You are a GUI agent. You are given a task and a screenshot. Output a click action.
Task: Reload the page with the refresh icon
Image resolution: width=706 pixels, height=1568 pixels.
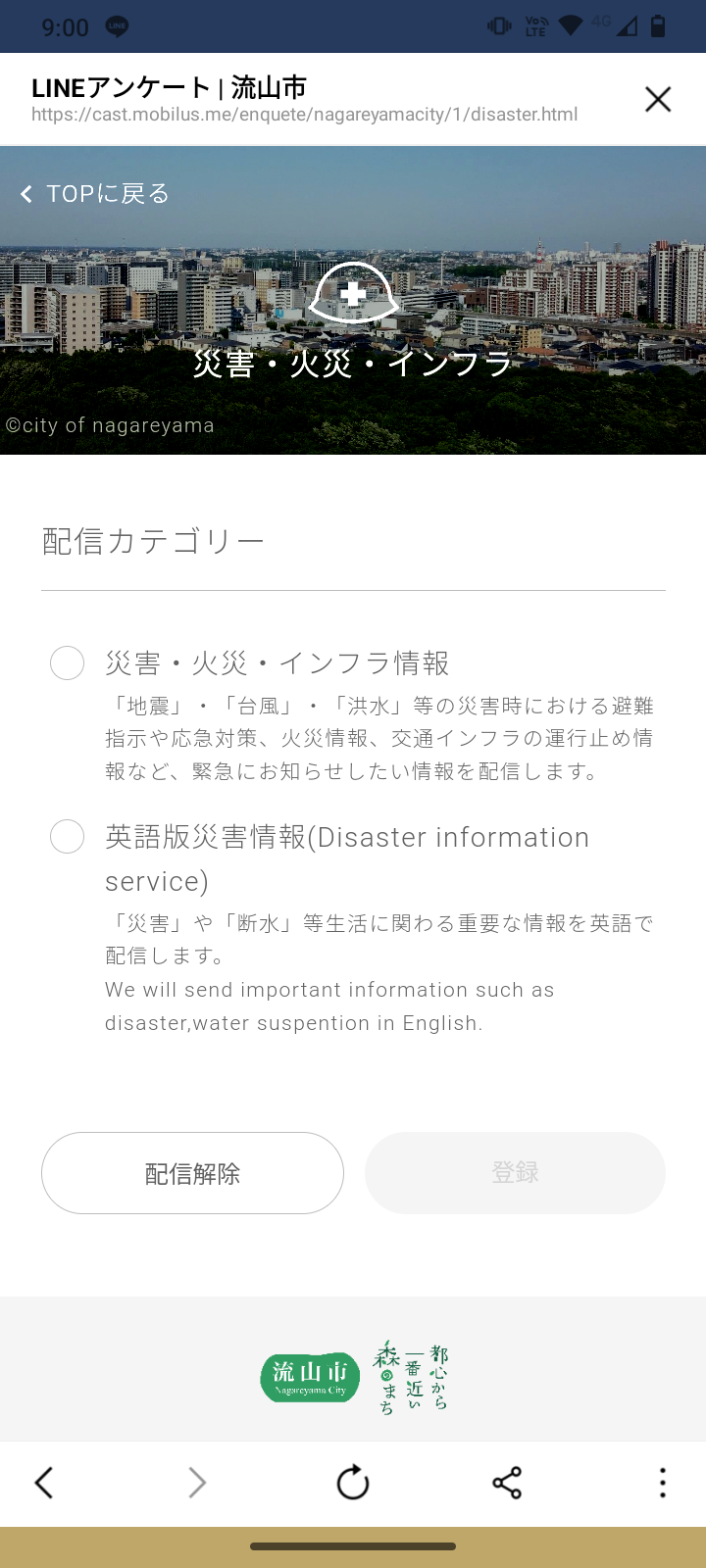pyautogui.click(x=353, y=1483)
